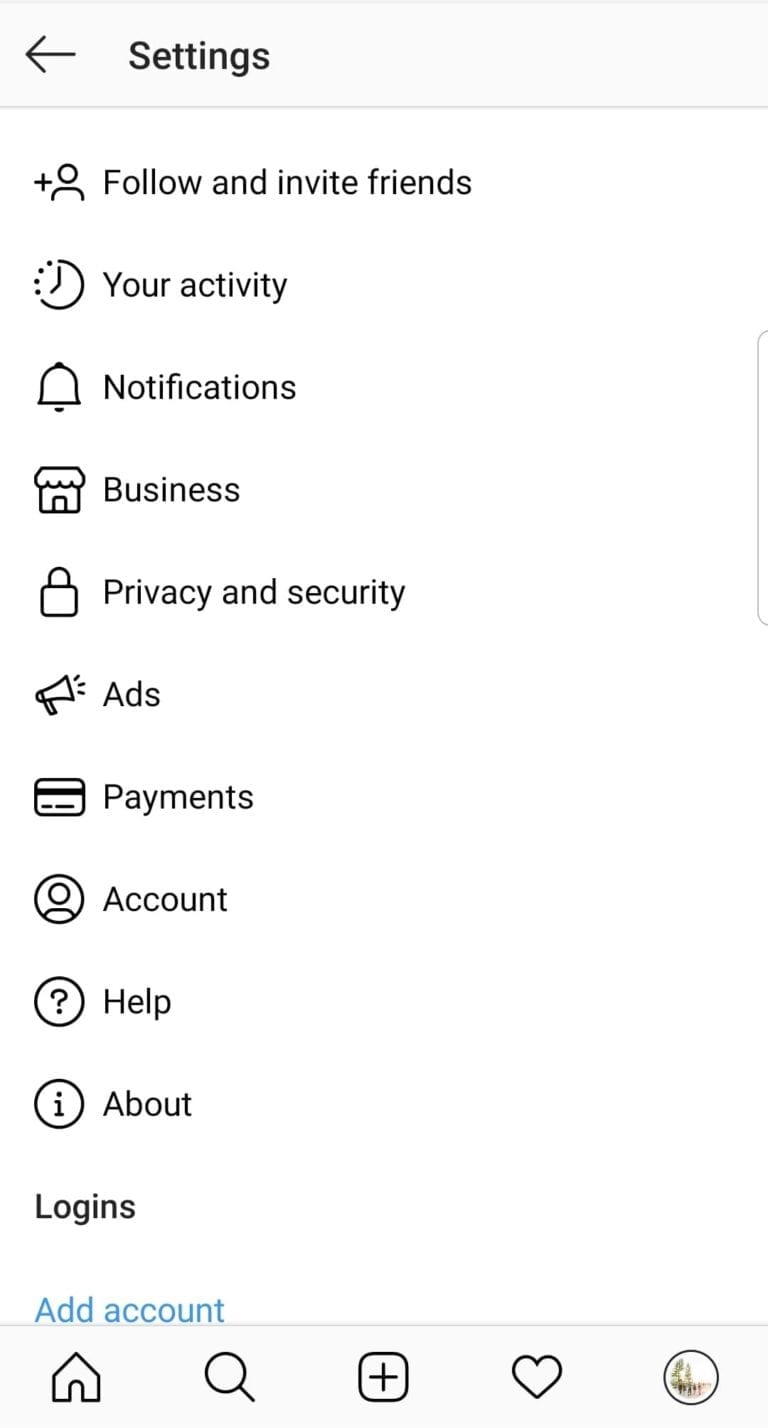The width and height of the screenshot is (768, 1428).
Task: Tap the Add account link
Action: 130,1309
